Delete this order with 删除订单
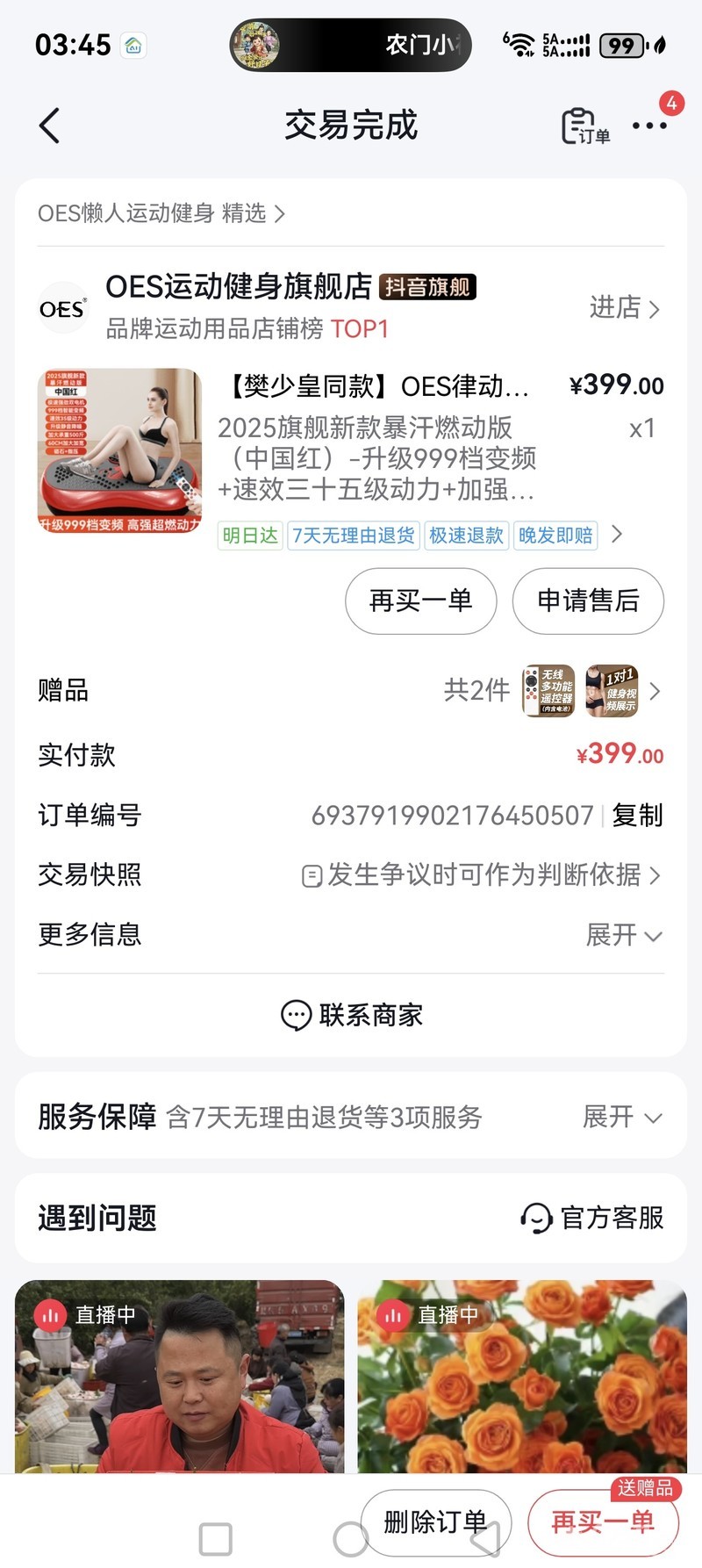This screenshot has width=702, height=1568. point(435,1521)
